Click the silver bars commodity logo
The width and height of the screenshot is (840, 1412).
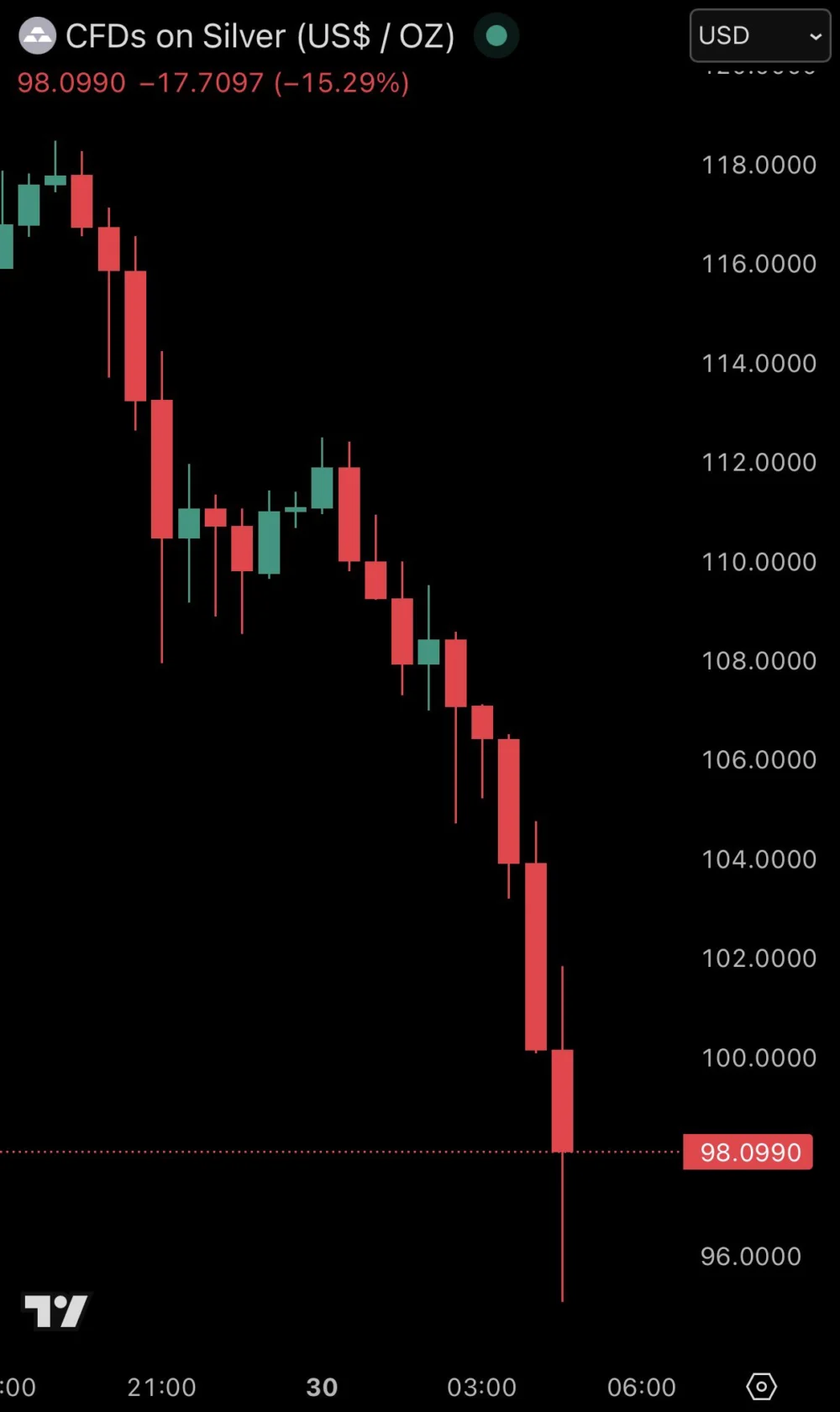pyautogui.click(x=37, y=35)
